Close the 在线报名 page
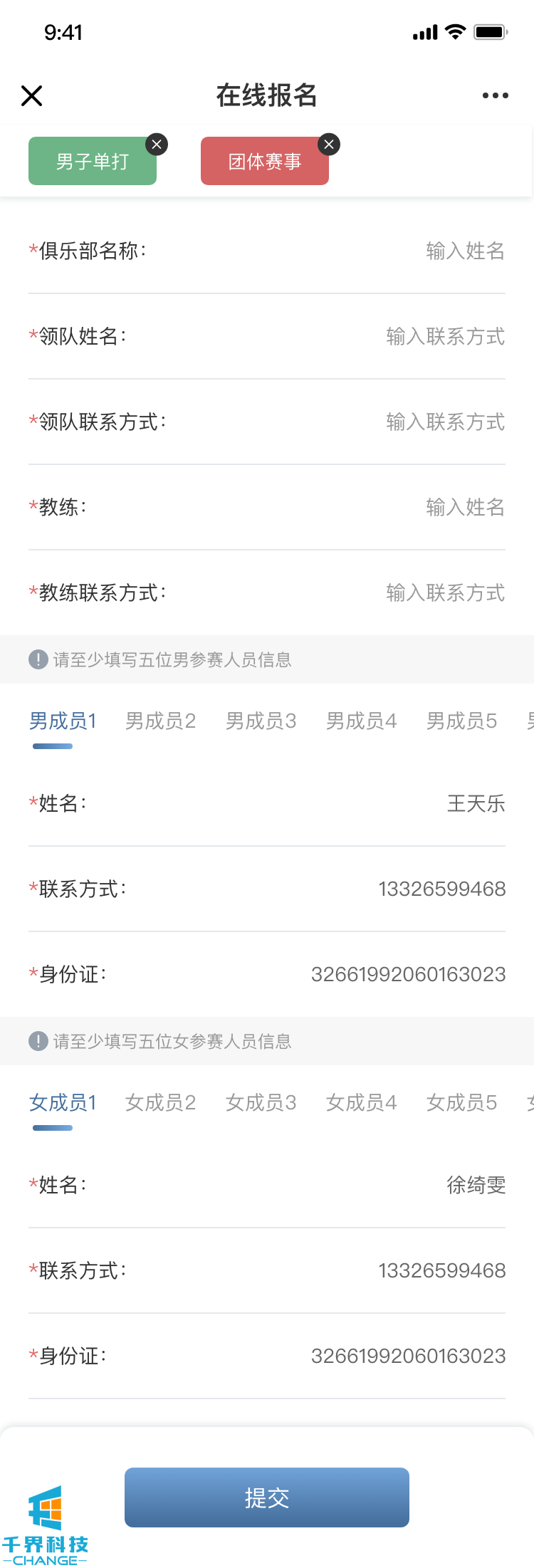The width and height of the screenshot is (534, 1568). click(32, 95)
